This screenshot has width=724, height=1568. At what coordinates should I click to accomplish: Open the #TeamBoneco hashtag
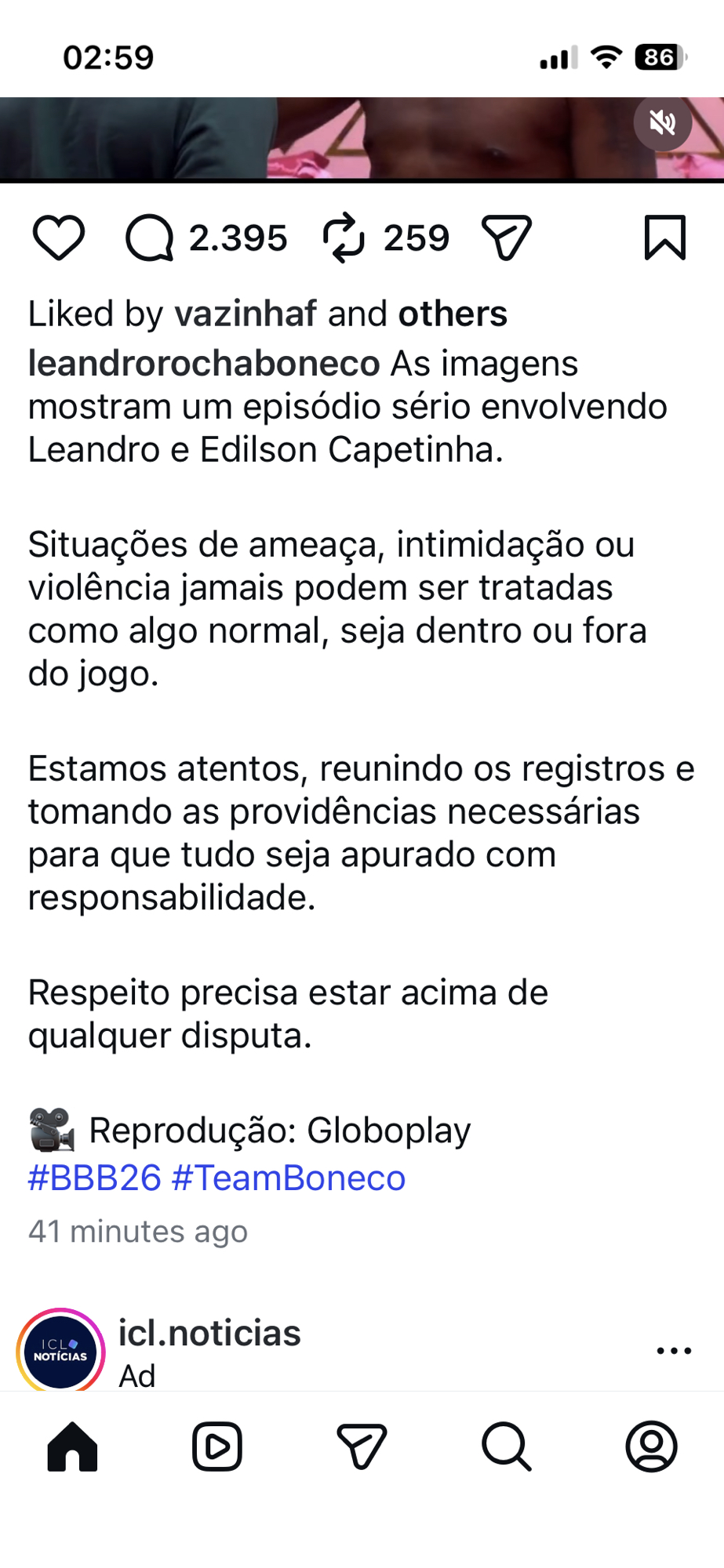pyautogui.click(x=289, y=1178)
